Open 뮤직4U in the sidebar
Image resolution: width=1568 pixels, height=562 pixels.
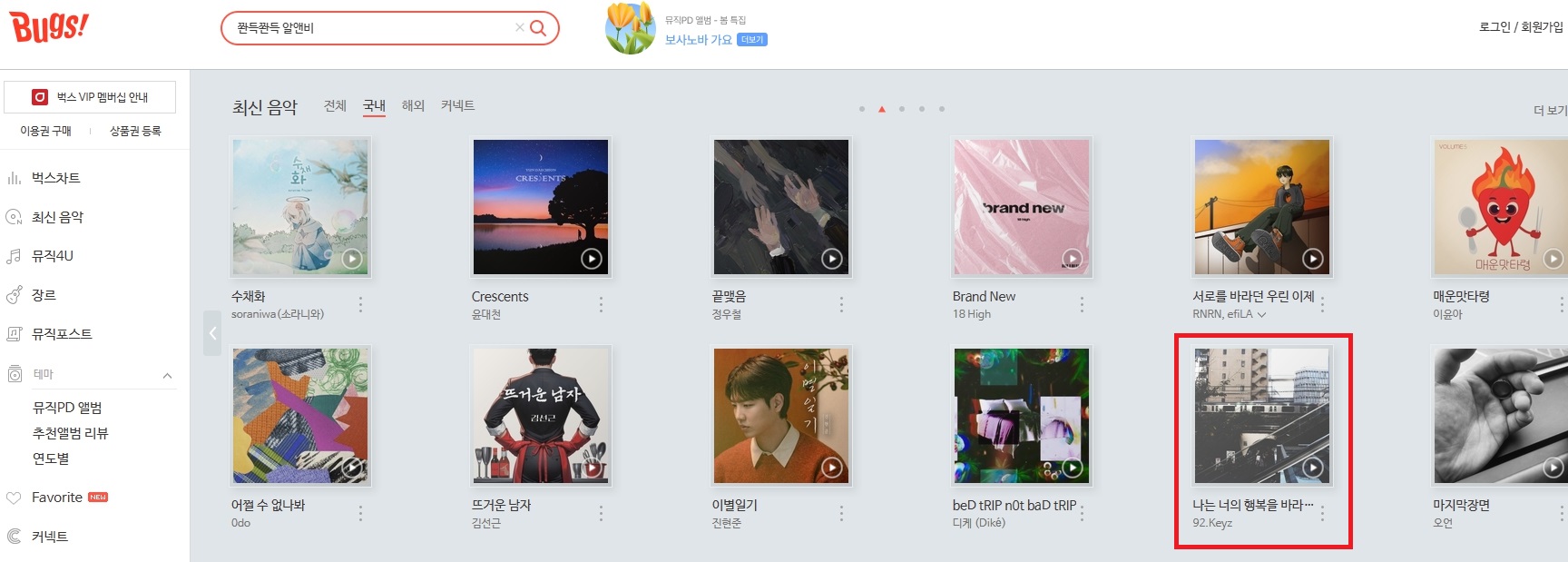click(53, 256)
